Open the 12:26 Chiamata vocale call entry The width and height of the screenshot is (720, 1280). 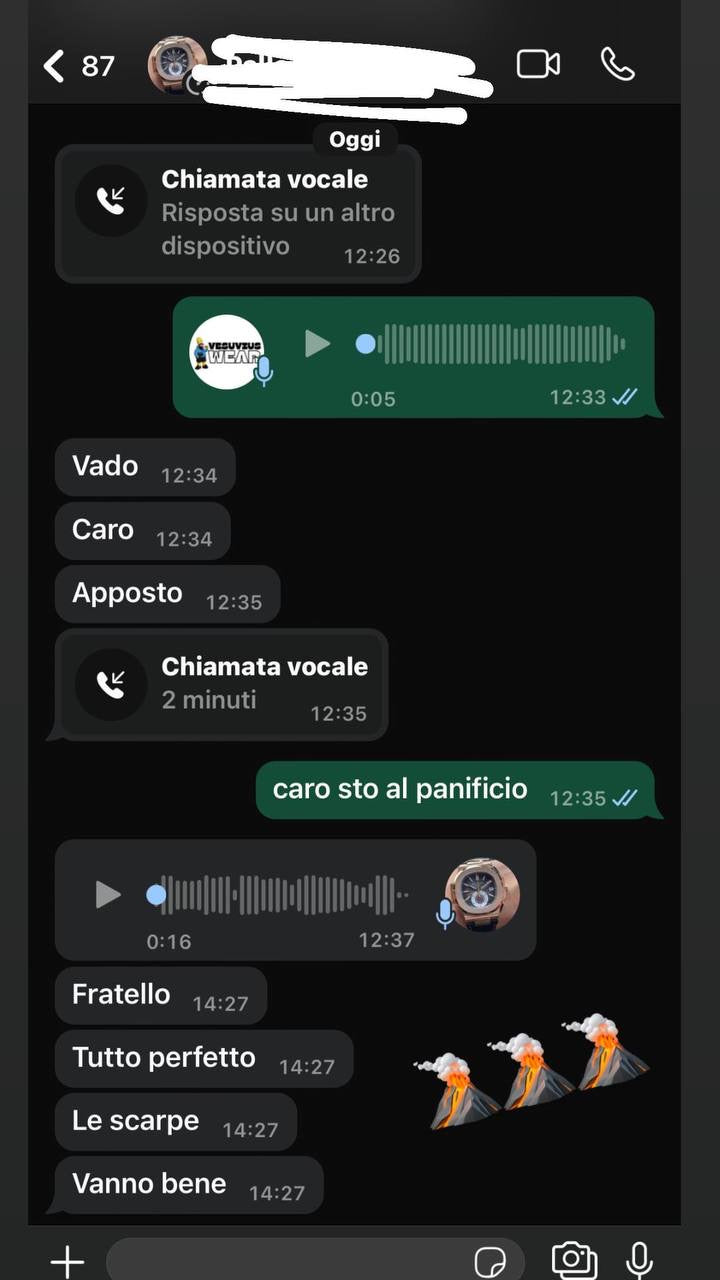(x=238, y=213)
